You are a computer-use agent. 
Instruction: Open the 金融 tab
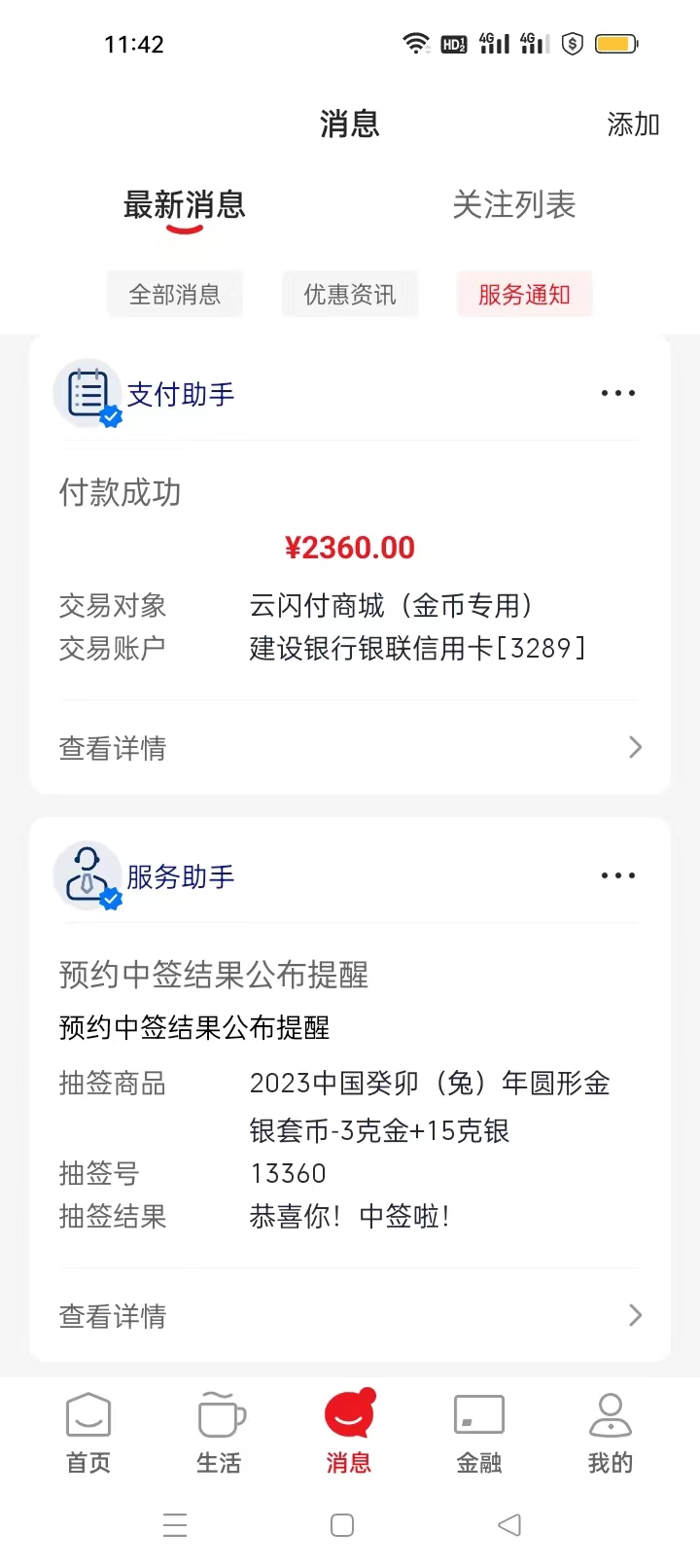pos(479,1434)
